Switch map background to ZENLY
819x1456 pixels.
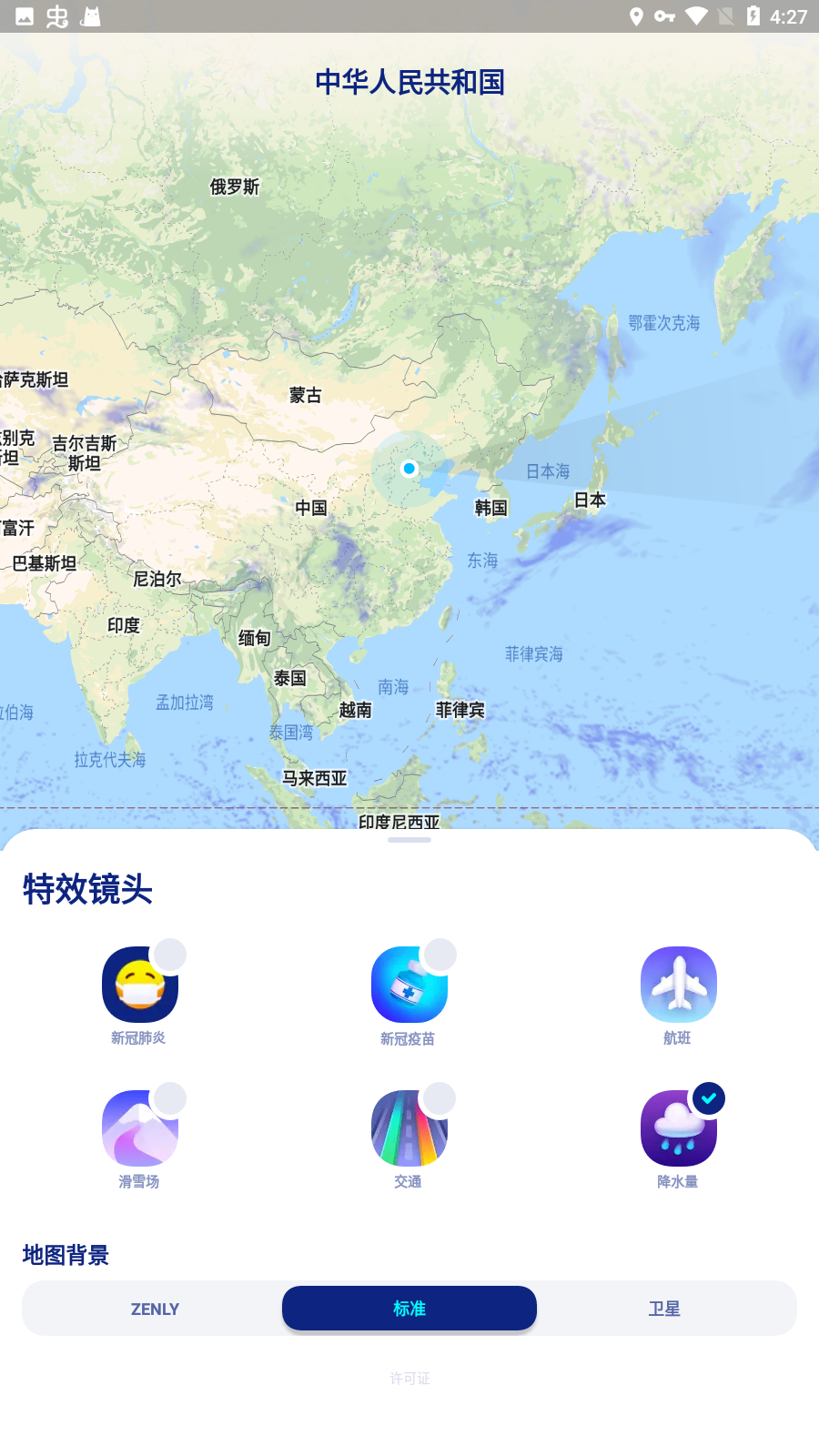[155, 1309]
